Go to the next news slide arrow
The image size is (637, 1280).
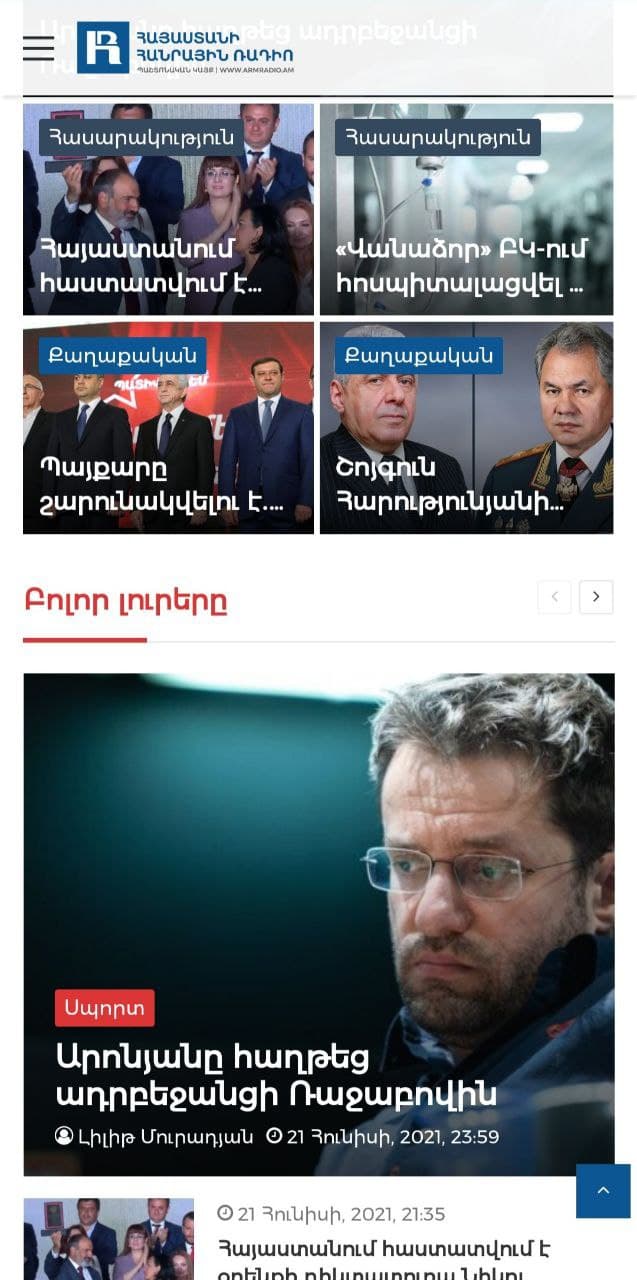coord(596,597)
